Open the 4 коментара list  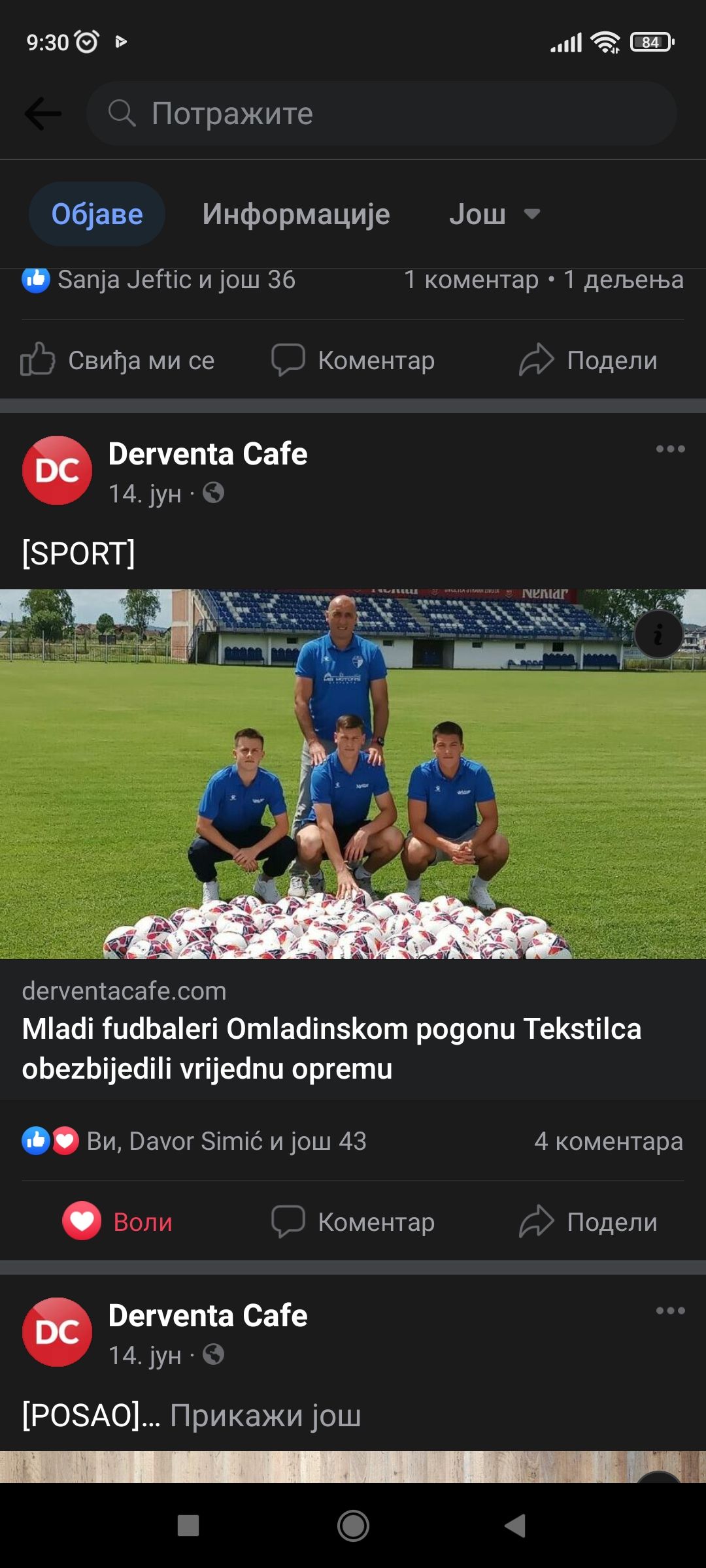point(608,1141)
